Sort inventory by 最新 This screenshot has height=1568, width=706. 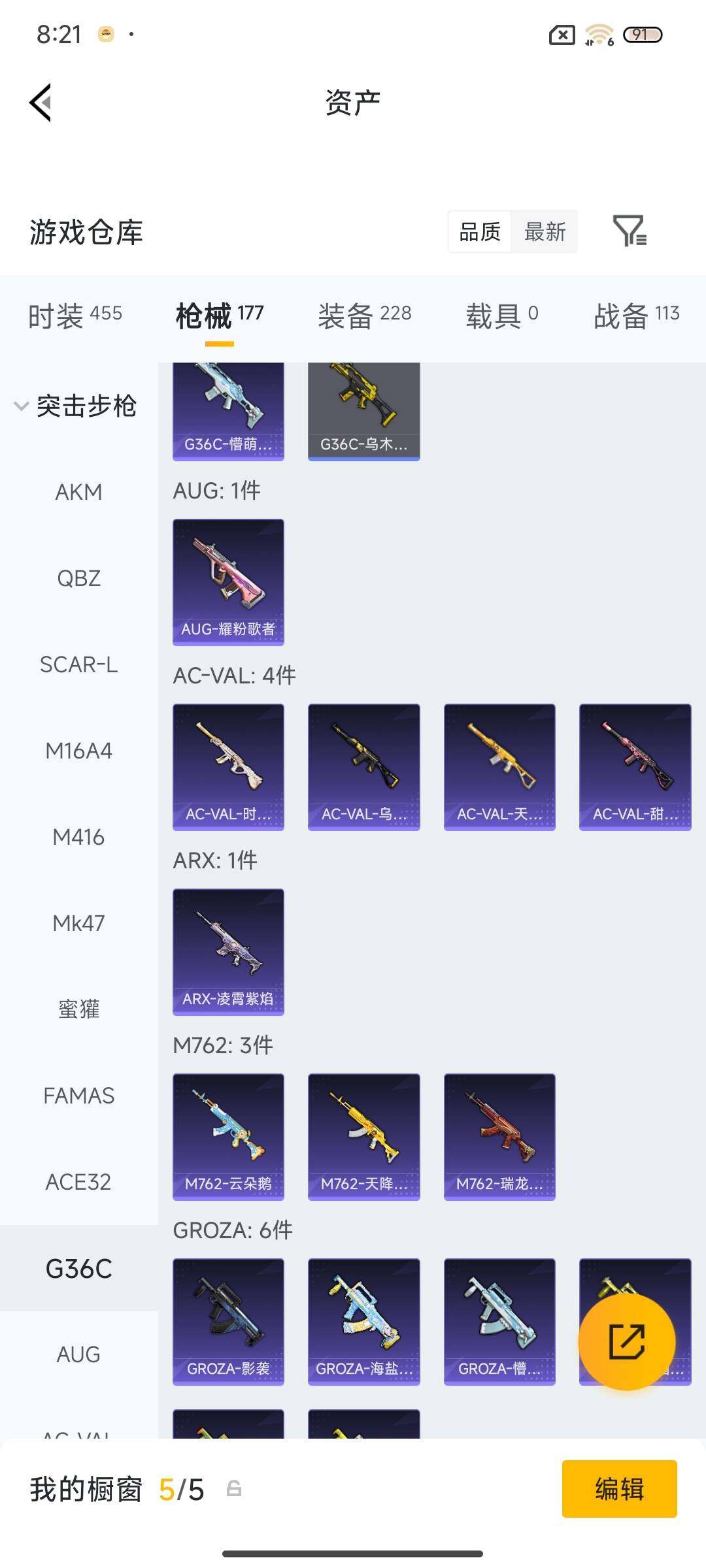point(545,231)
